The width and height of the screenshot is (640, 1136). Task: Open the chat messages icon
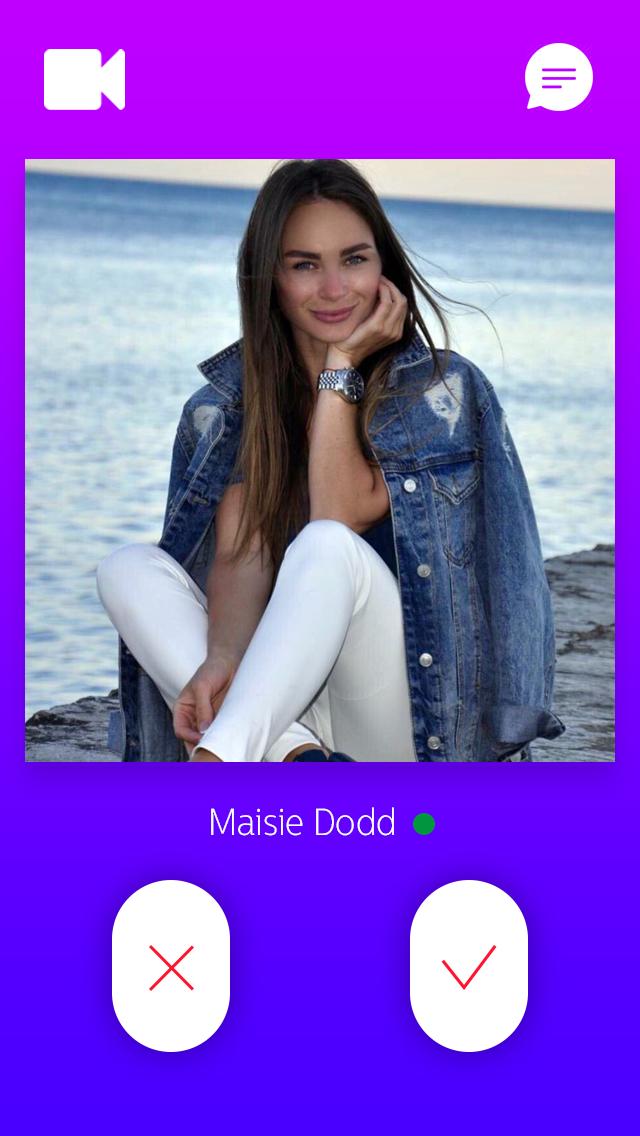pyautogui.click(x=558, y=77)
